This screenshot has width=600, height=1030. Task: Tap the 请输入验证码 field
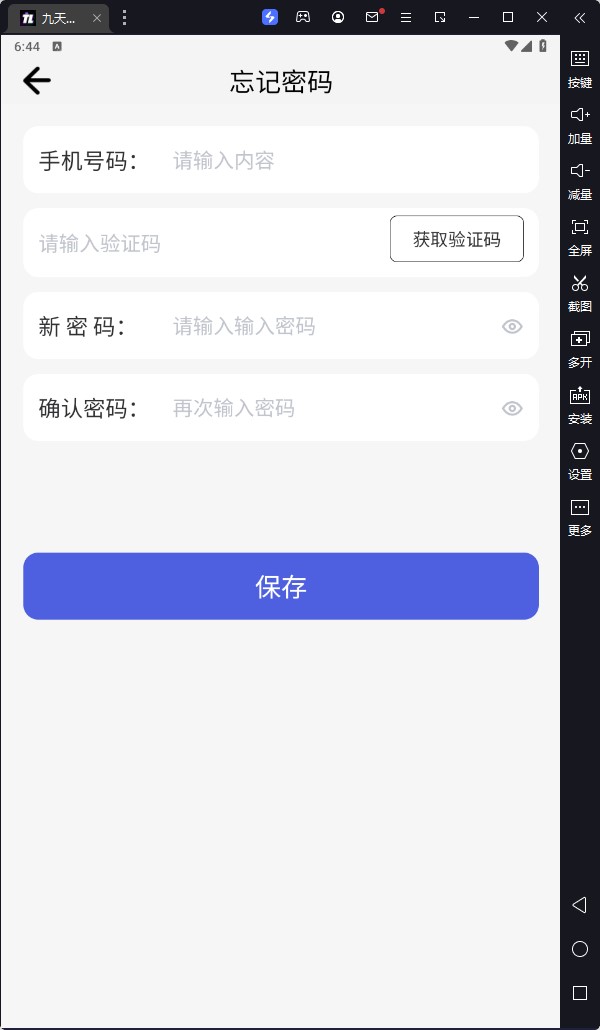pos(200,243)
